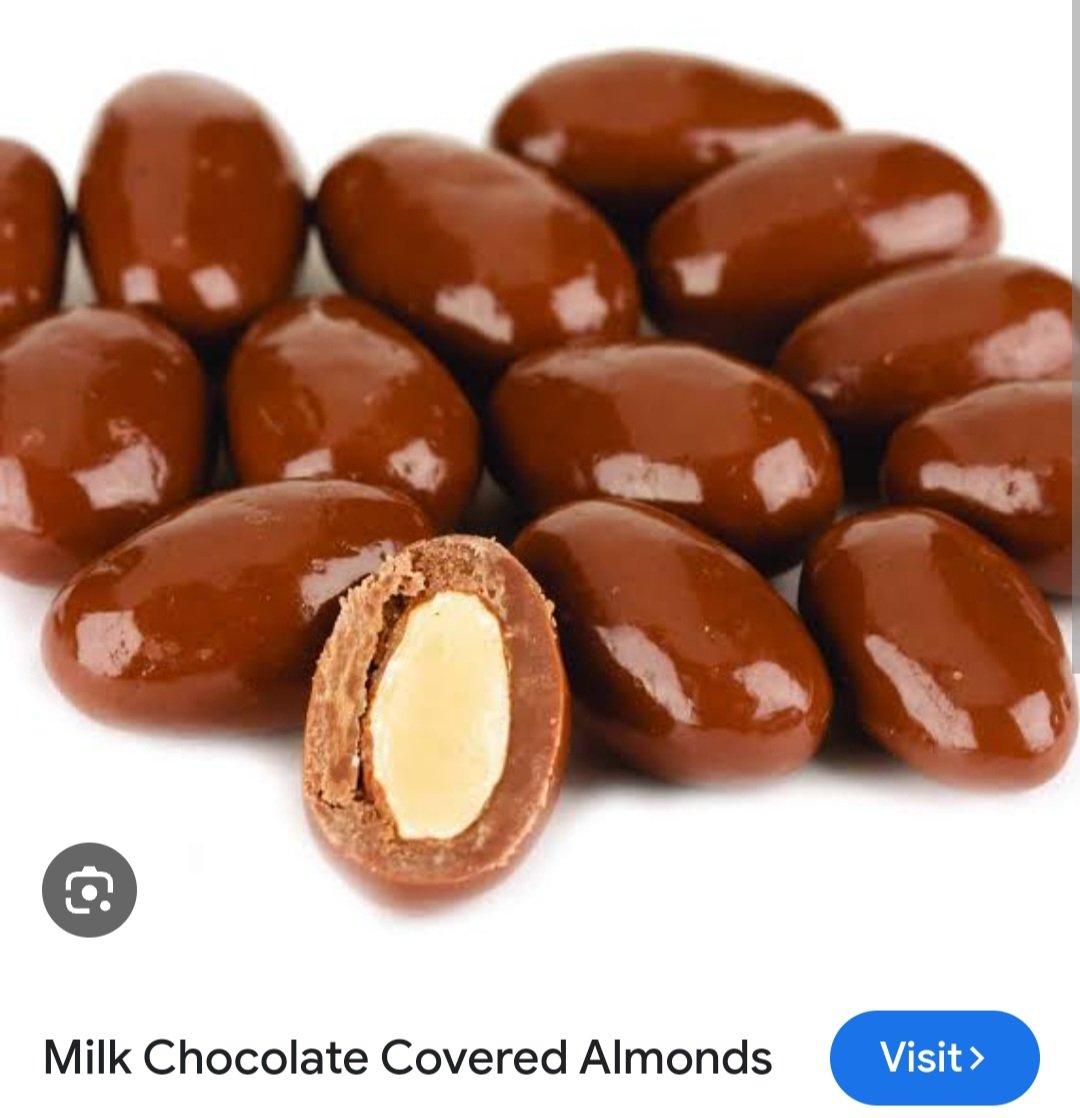This screenshot has height=1118, width=1080.
Task: Open the chocolate covered almonds image
Action: [x=540, y=450]
